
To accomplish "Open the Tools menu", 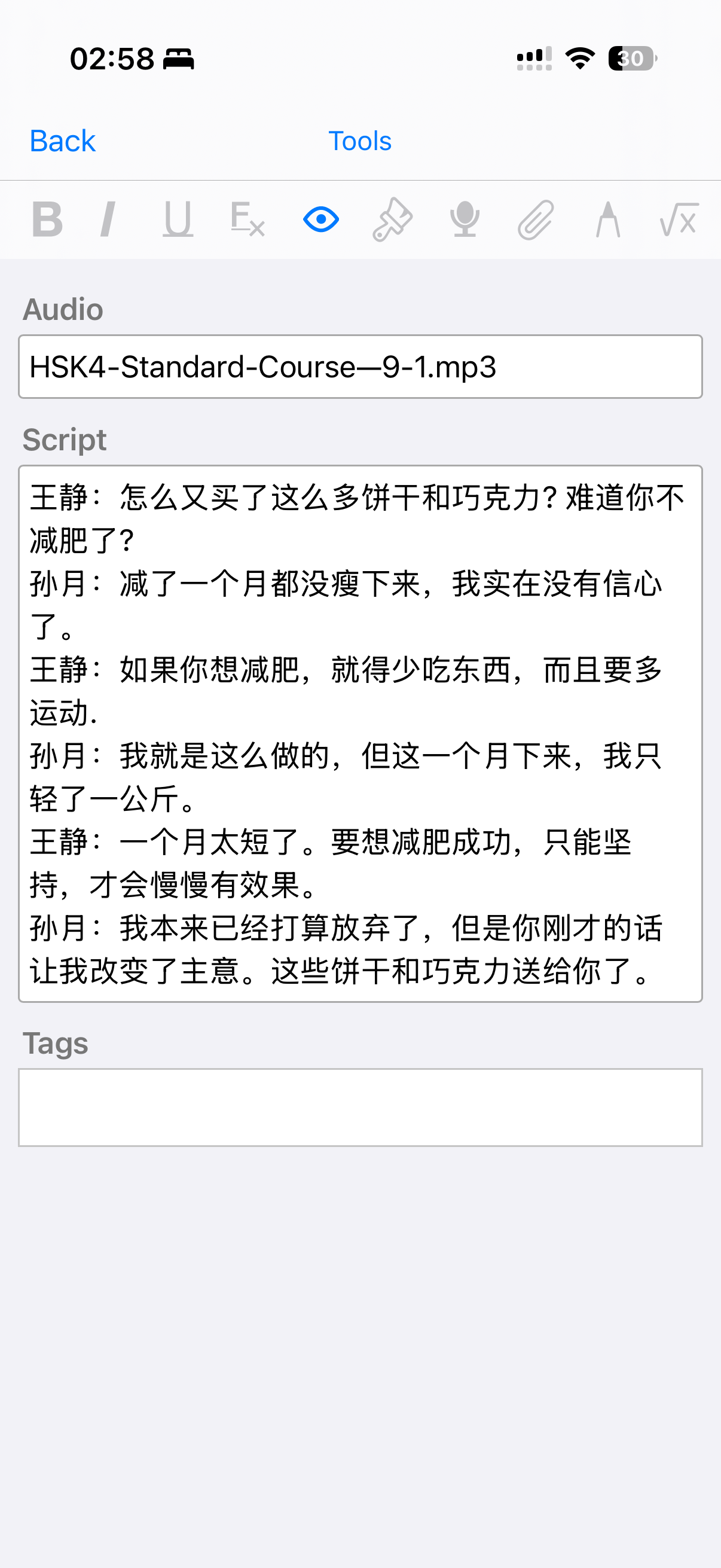I will click(359, 141).
